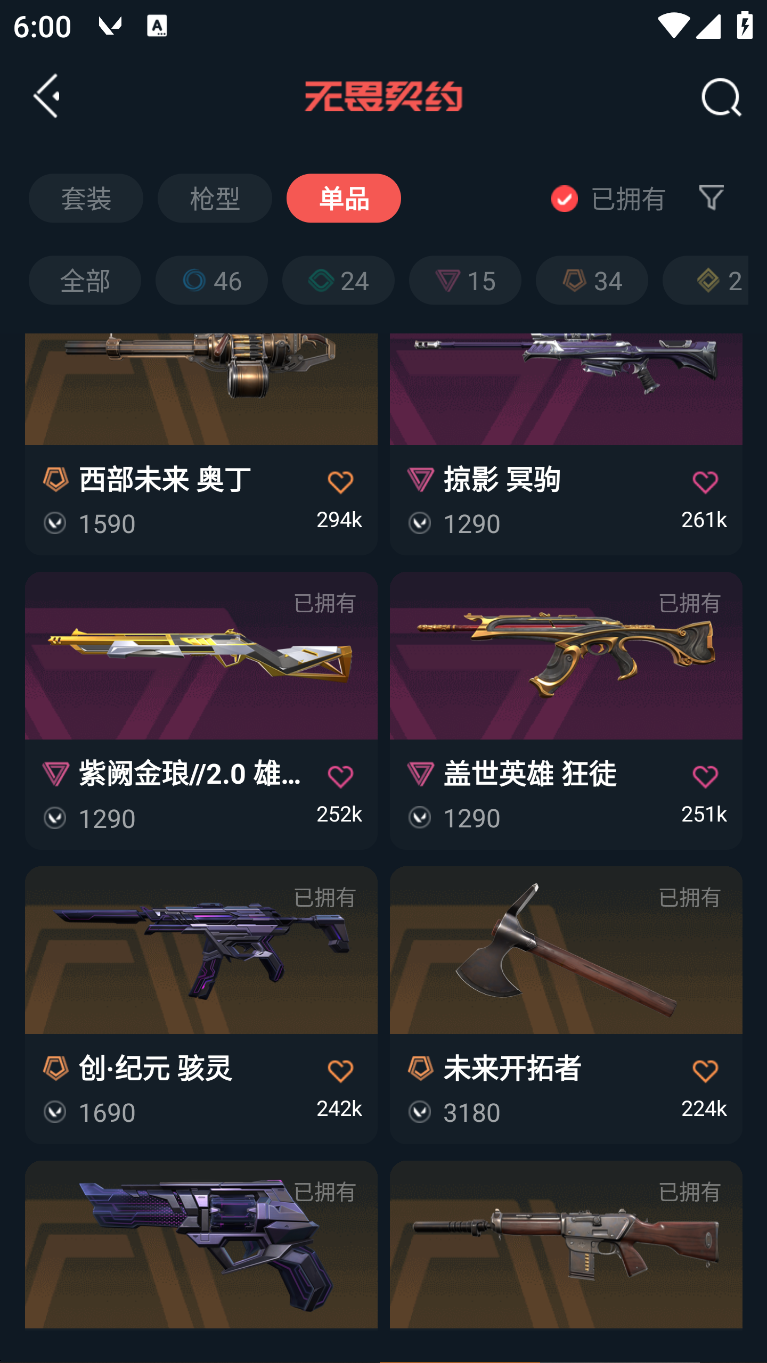
Task: Filter by the tier chip showing 24
Action: click(x=338, y=281)
